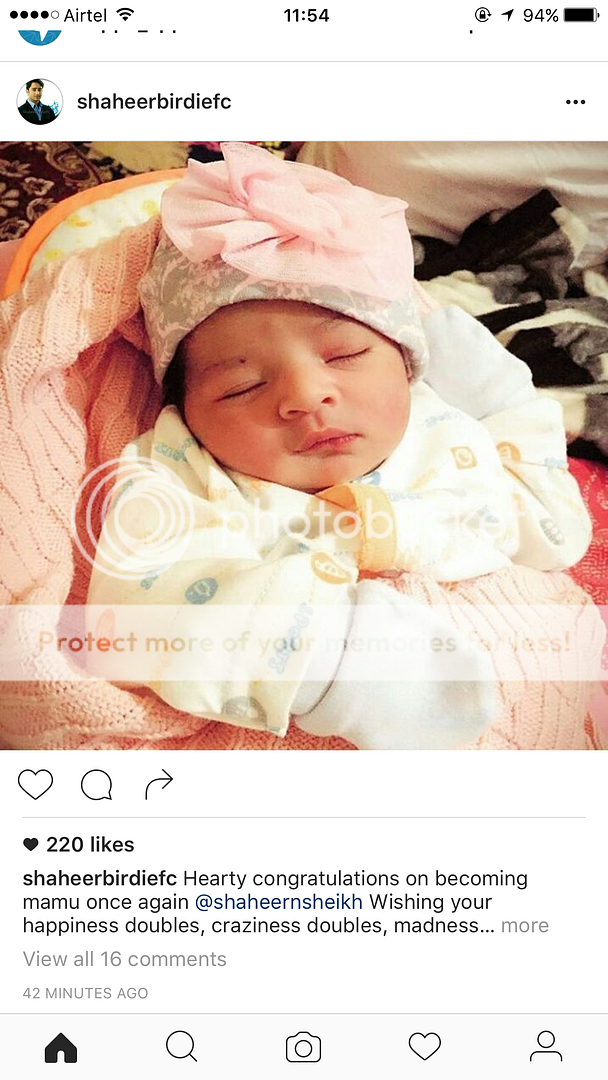608x1080 pixels.
Task: Open the @shaheernsheikh mention in caption
Action: click(x=278, y=902)
